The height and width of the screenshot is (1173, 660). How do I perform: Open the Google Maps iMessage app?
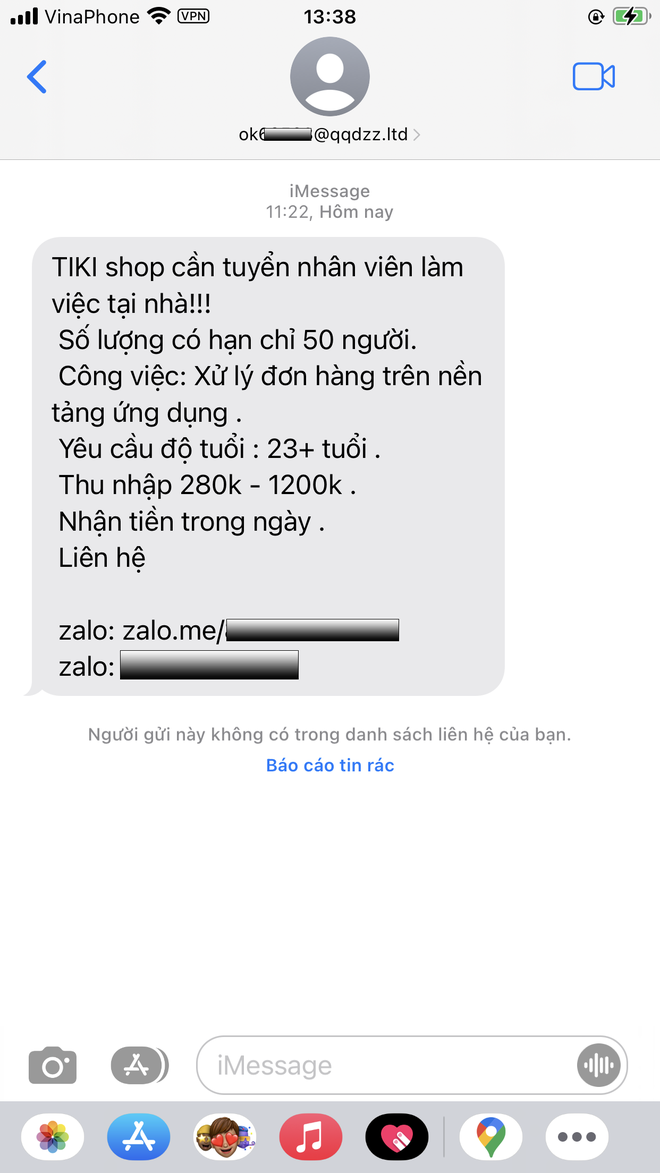[491, 1137]
